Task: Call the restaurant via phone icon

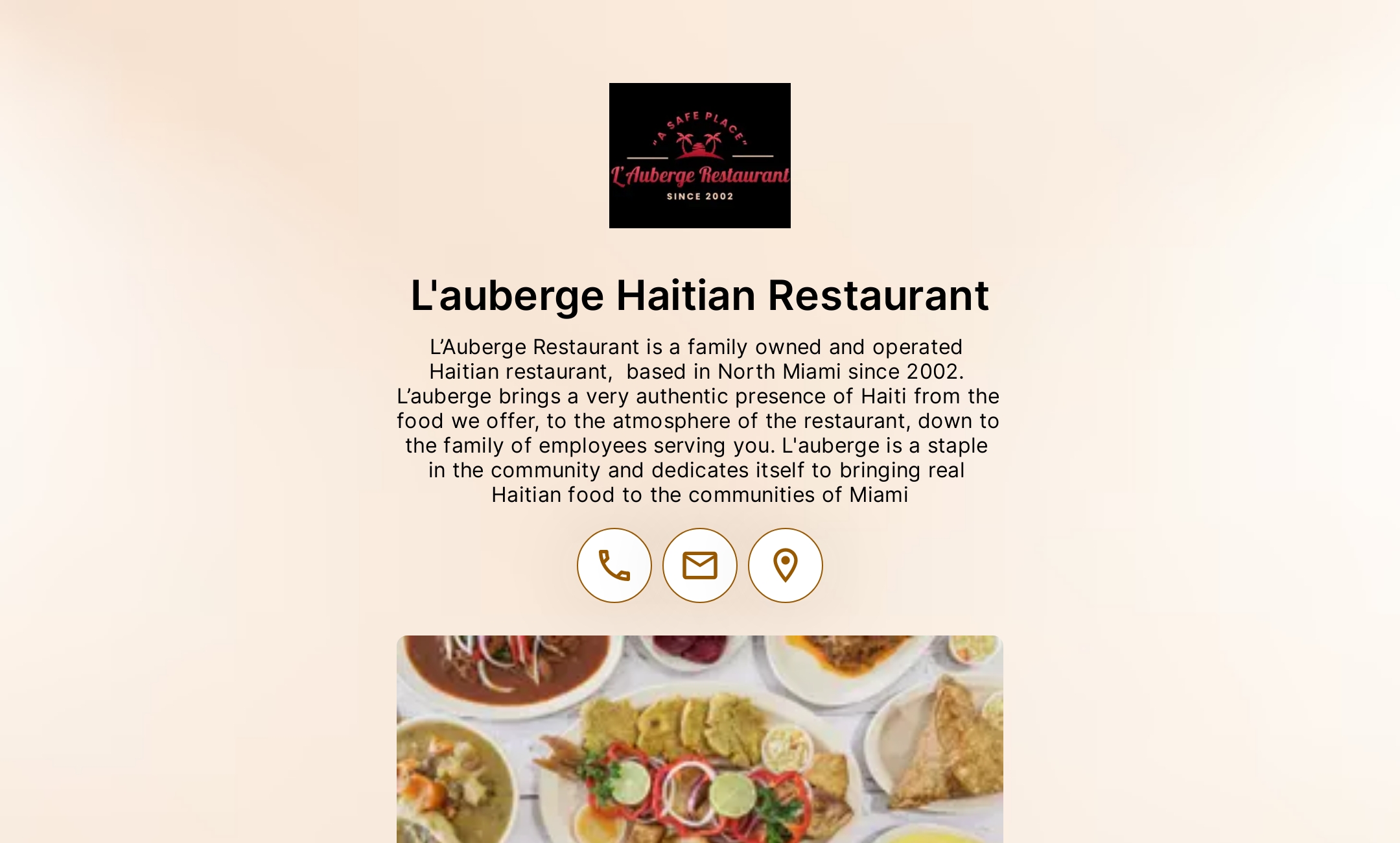Action: click(614, 565)
